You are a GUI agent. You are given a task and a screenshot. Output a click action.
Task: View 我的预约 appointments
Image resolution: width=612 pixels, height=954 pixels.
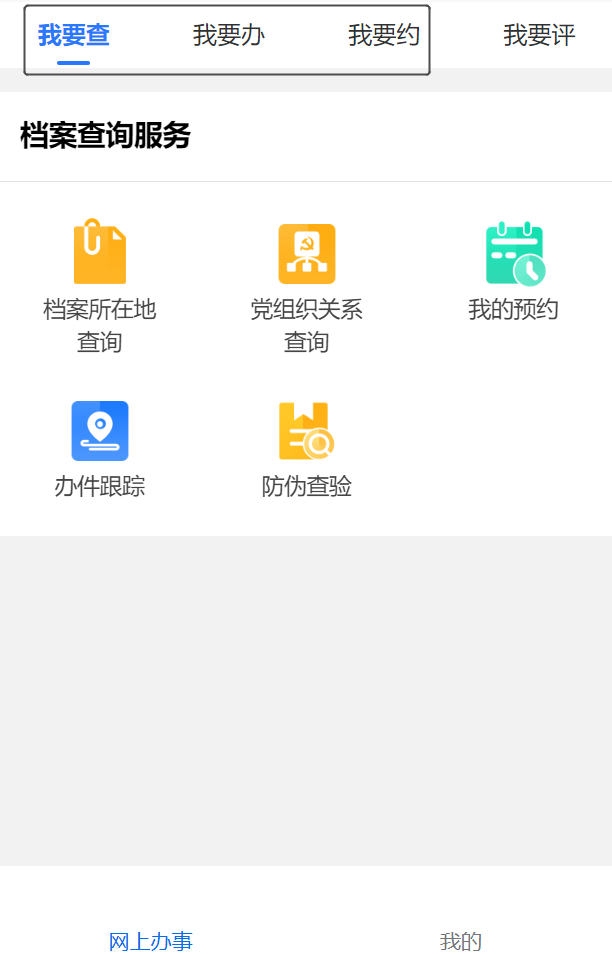click(x=513, y=270)
